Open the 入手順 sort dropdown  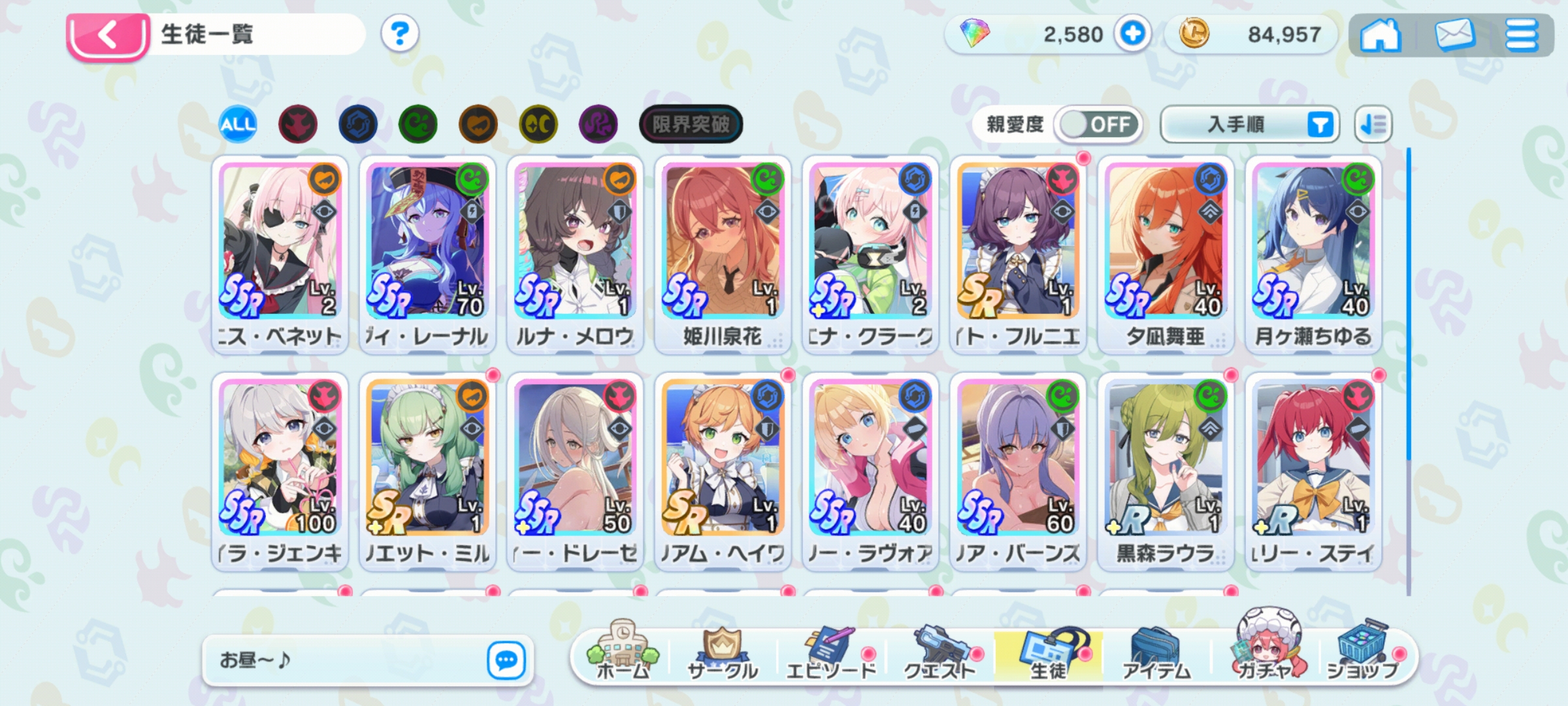click(1249, 124)
